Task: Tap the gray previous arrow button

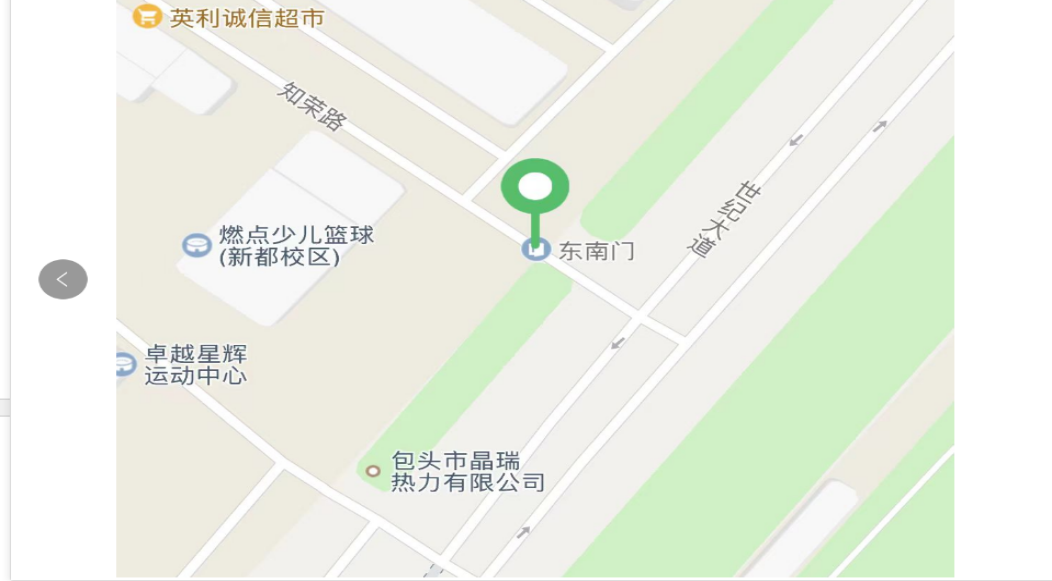Action: pos(63,279)
